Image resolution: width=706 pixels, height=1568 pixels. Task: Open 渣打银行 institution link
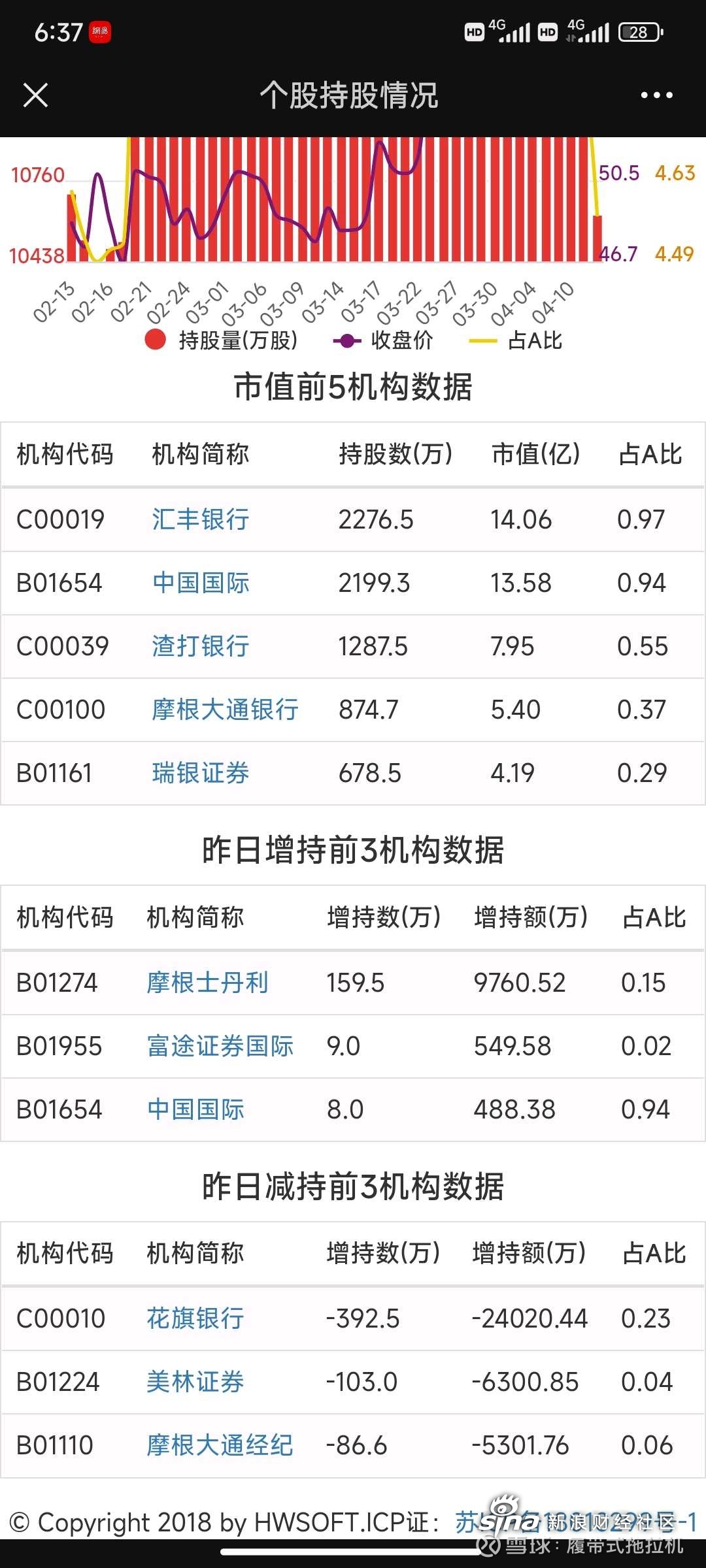click(x=201, y=646)
